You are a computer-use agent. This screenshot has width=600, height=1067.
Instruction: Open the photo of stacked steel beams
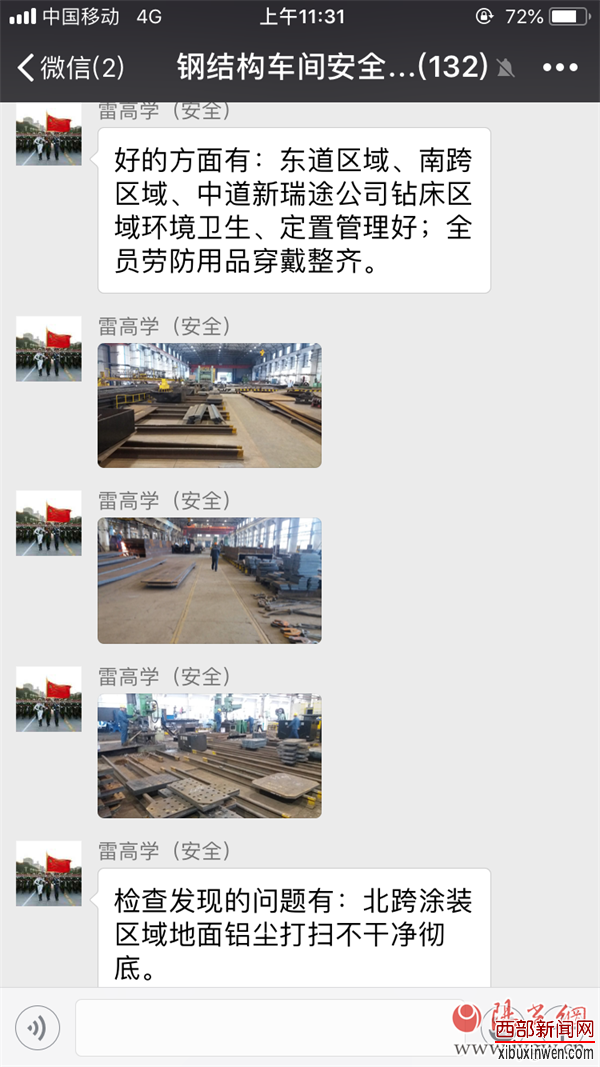209,405
